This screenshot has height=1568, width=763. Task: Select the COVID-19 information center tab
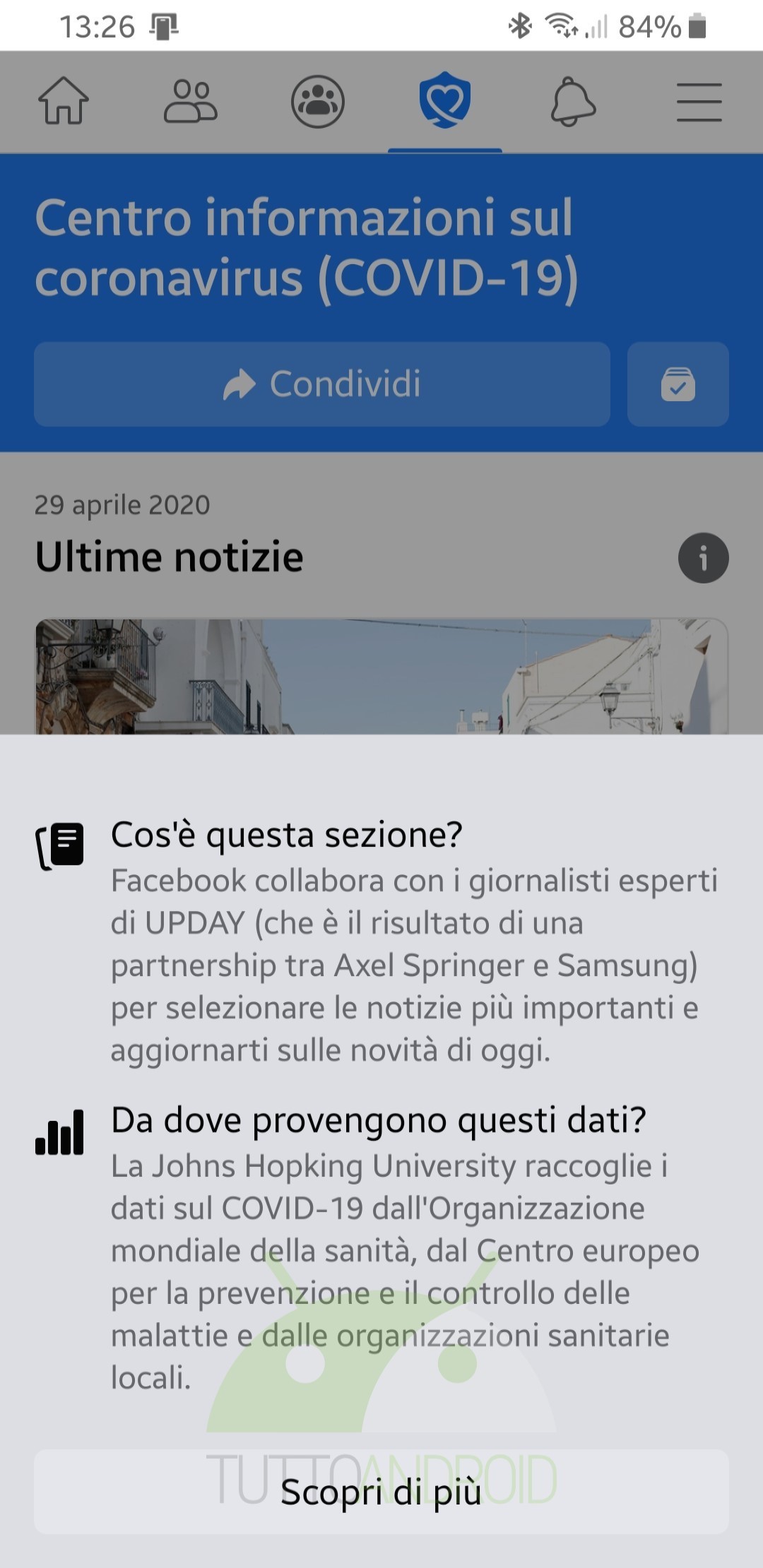[x=445, y=100]
